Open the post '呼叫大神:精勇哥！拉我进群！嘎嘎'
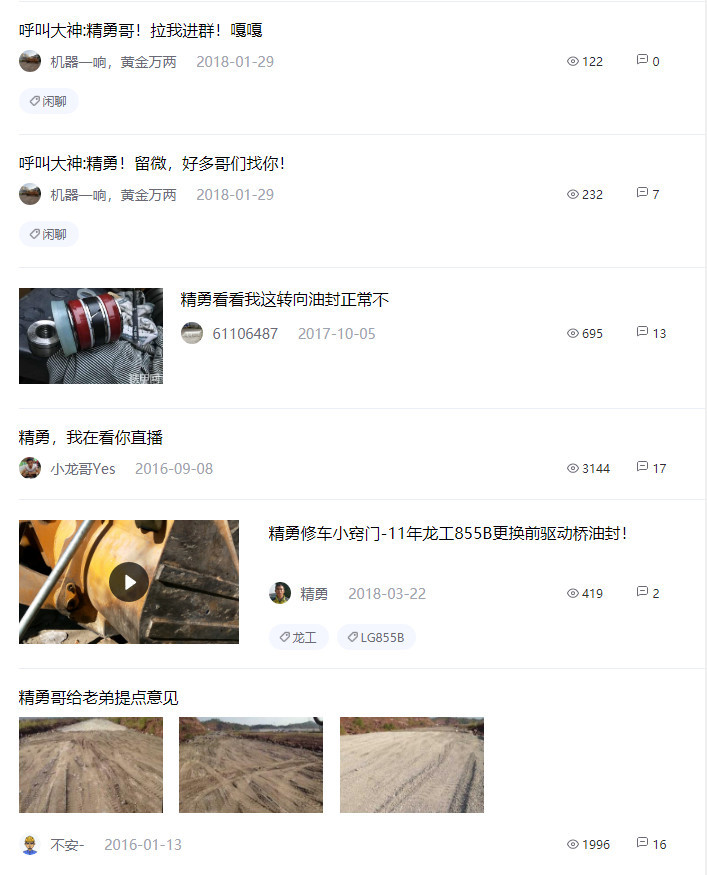Viewport: 707px width, 875px height. [141, 31]
